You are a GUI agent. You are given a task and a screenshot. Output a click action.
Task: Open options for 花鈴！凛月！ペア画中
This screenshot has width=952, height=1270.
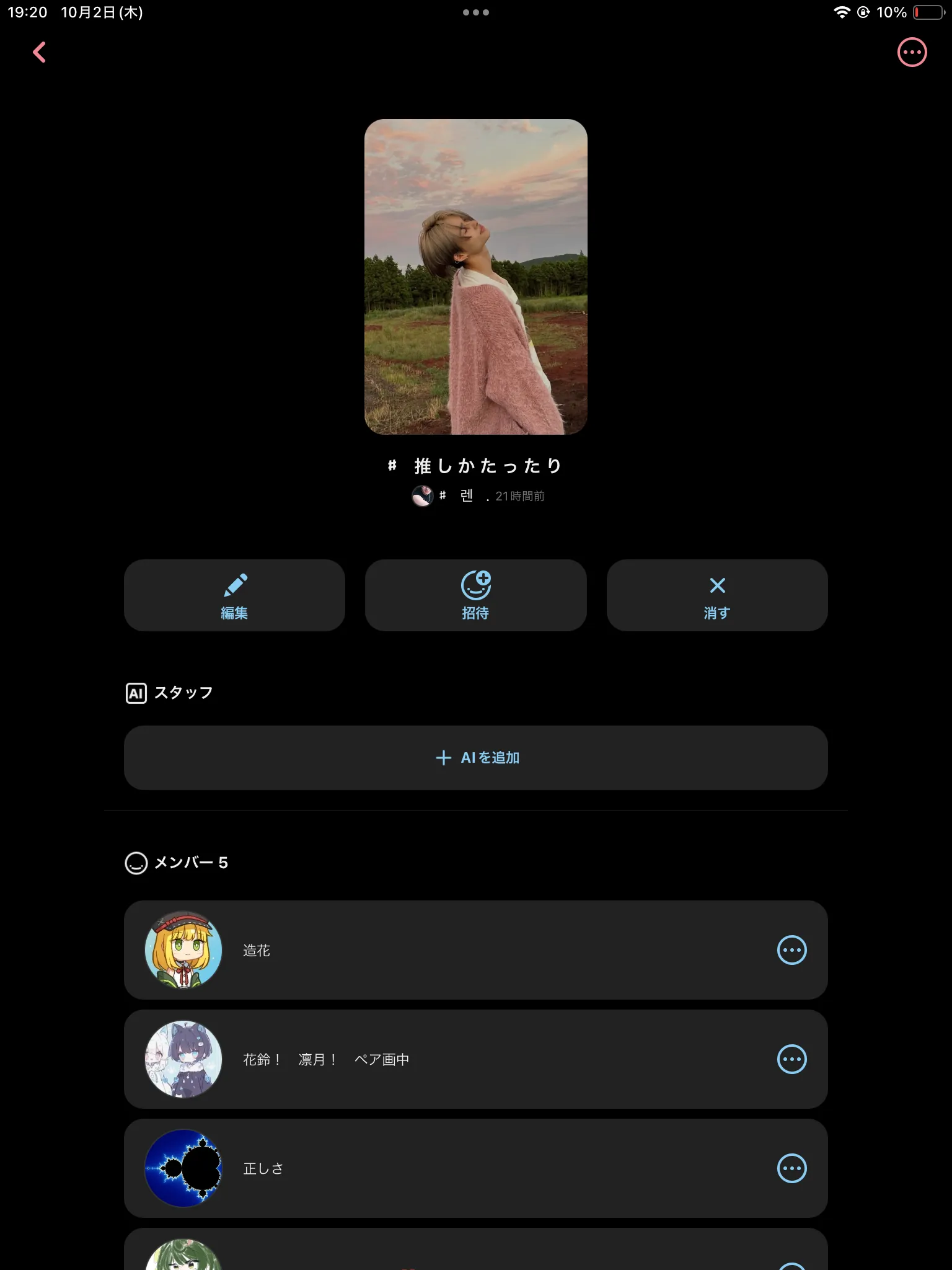point(791,1059)
